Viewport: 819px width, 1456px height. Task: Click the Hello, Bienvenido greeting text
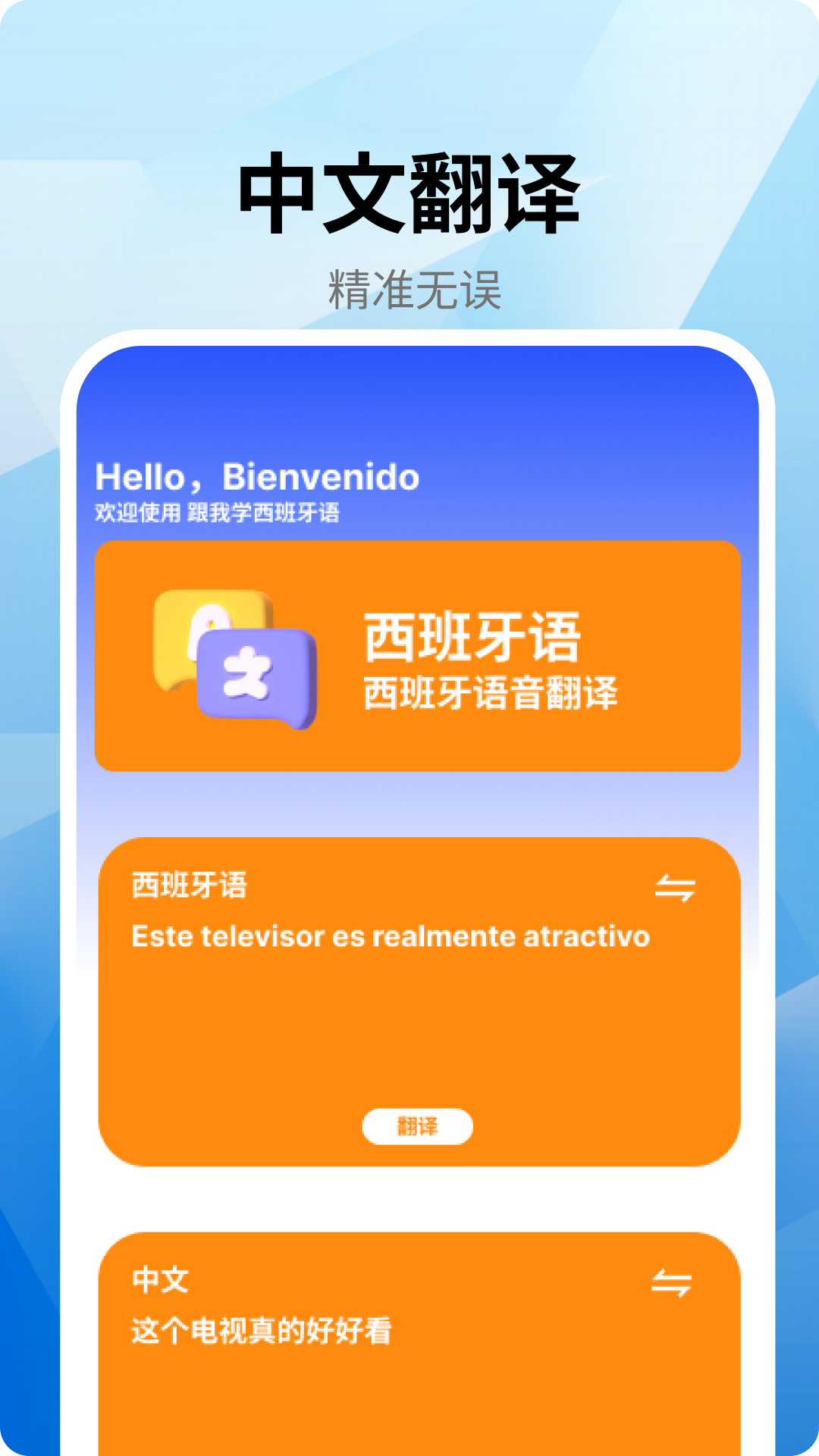coord(258,476)
